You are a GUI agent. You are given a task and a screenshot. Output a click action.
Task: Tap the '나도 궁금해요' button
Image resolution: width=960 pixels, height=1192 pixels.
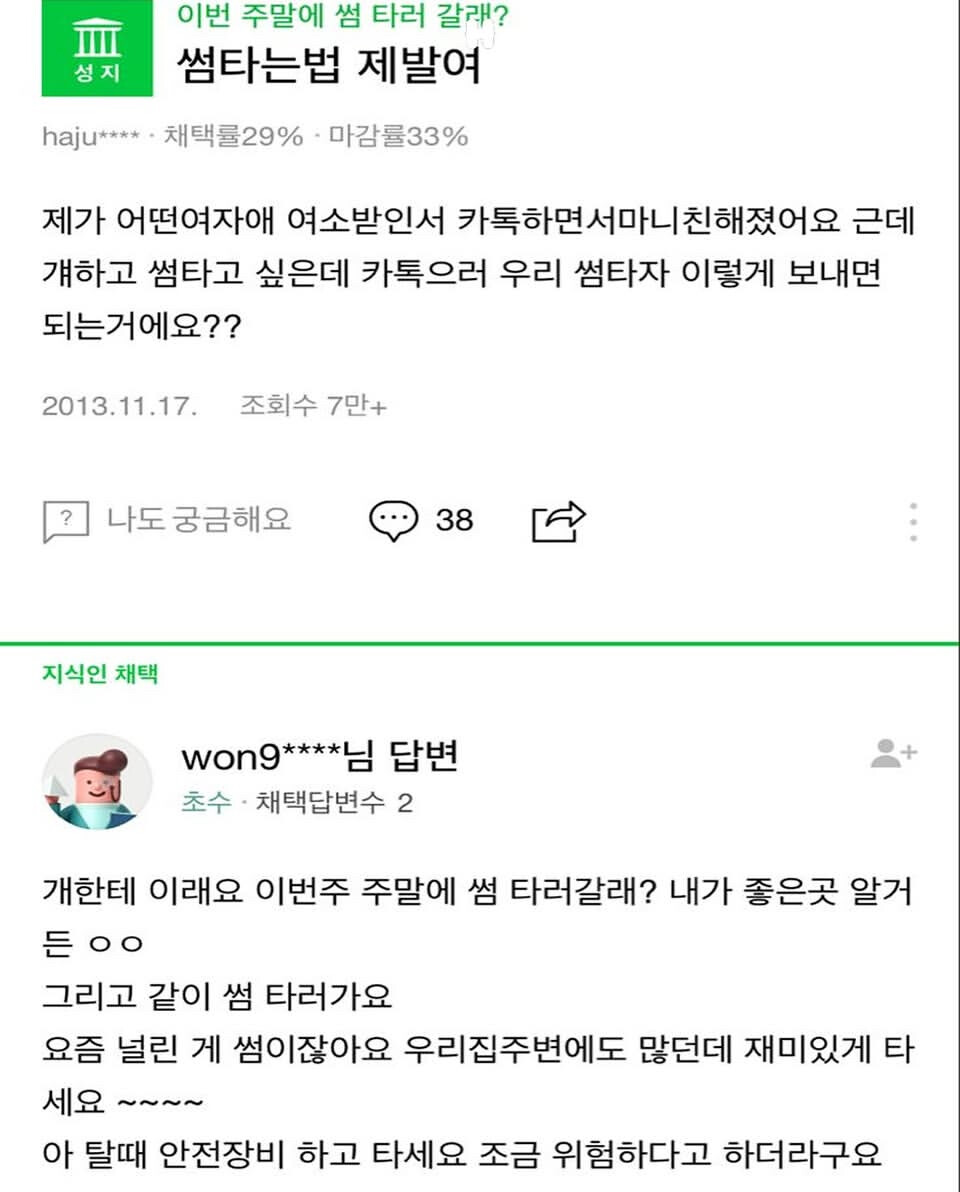[167, 520]
